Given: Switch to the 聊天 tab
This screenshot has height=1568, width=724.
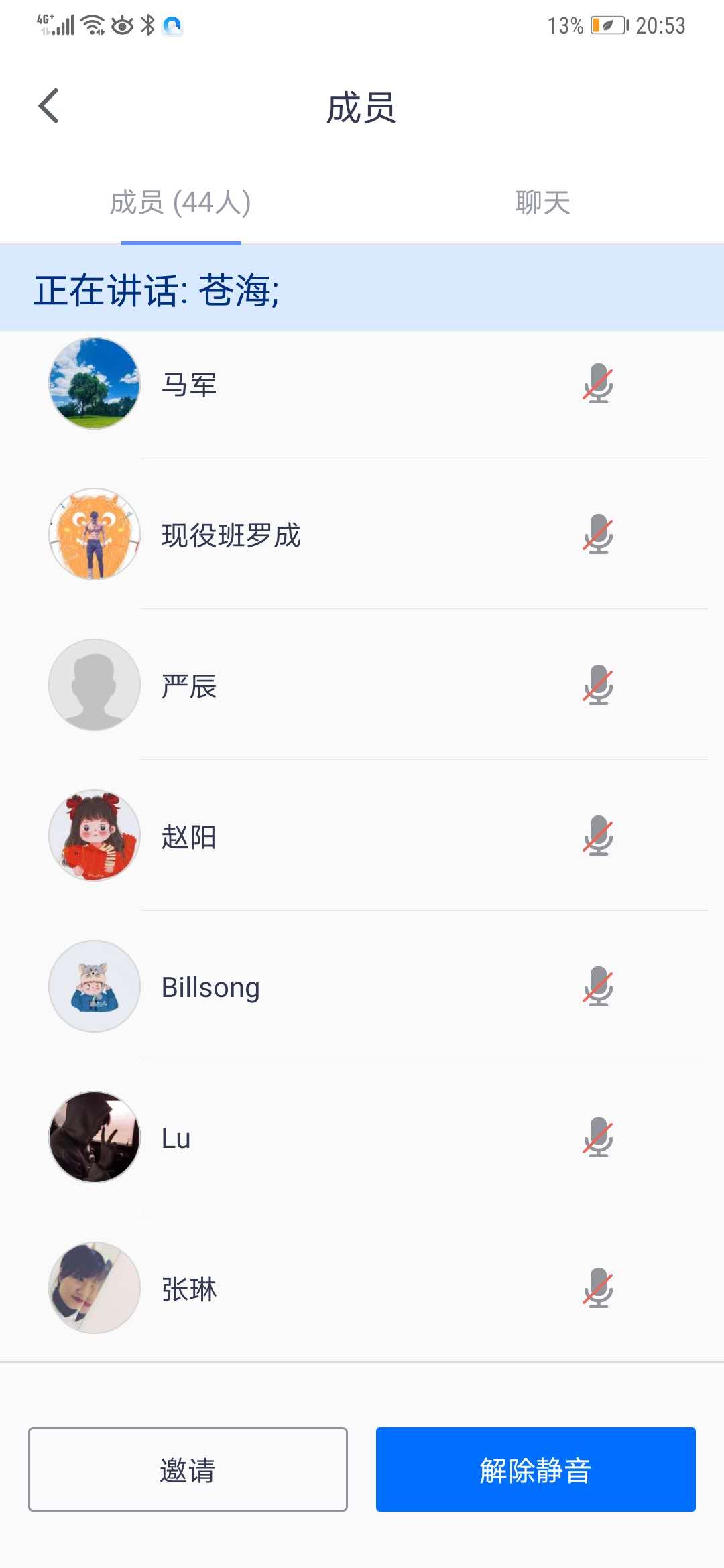Looking at the screenshot, I should tap(542, 202).
